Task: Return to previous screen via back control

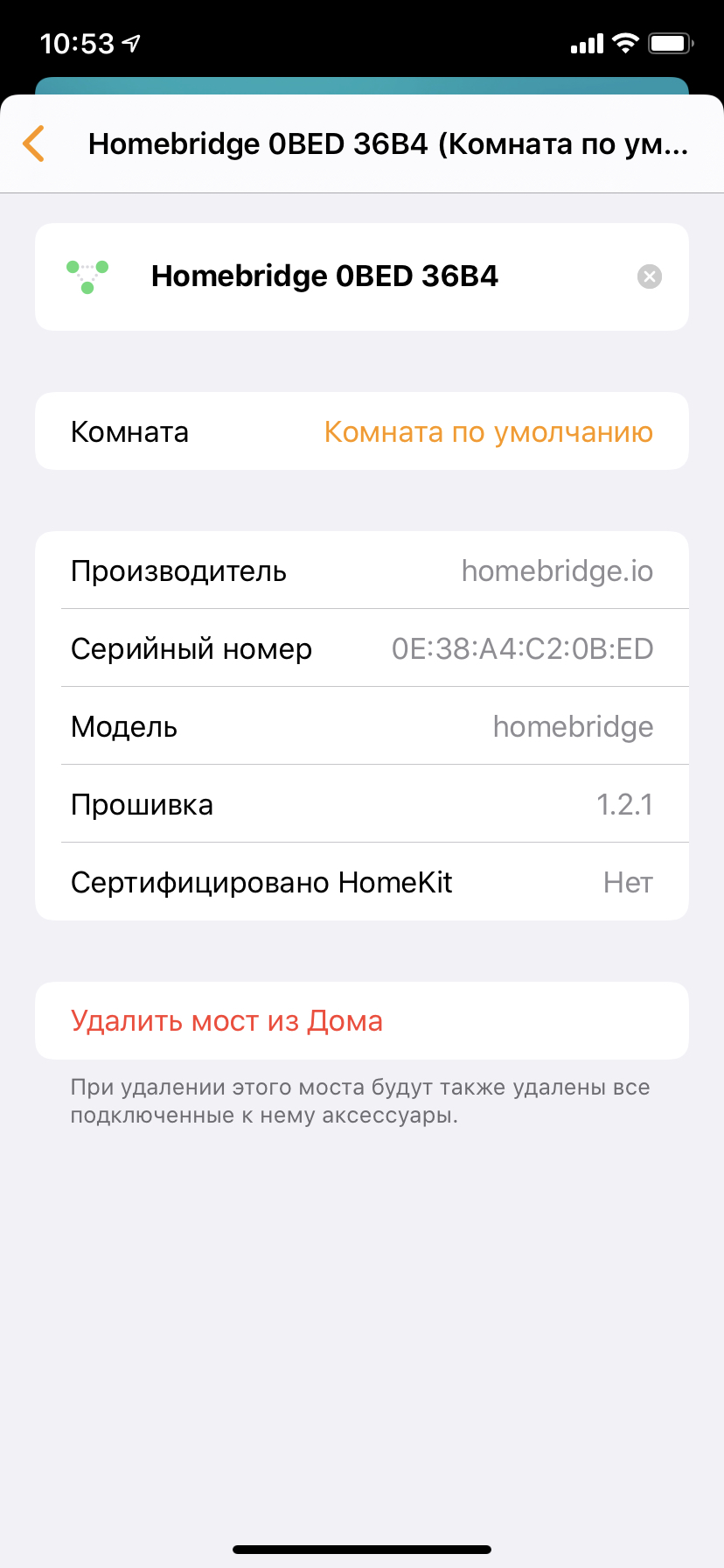Action: (x=33, y=143)
